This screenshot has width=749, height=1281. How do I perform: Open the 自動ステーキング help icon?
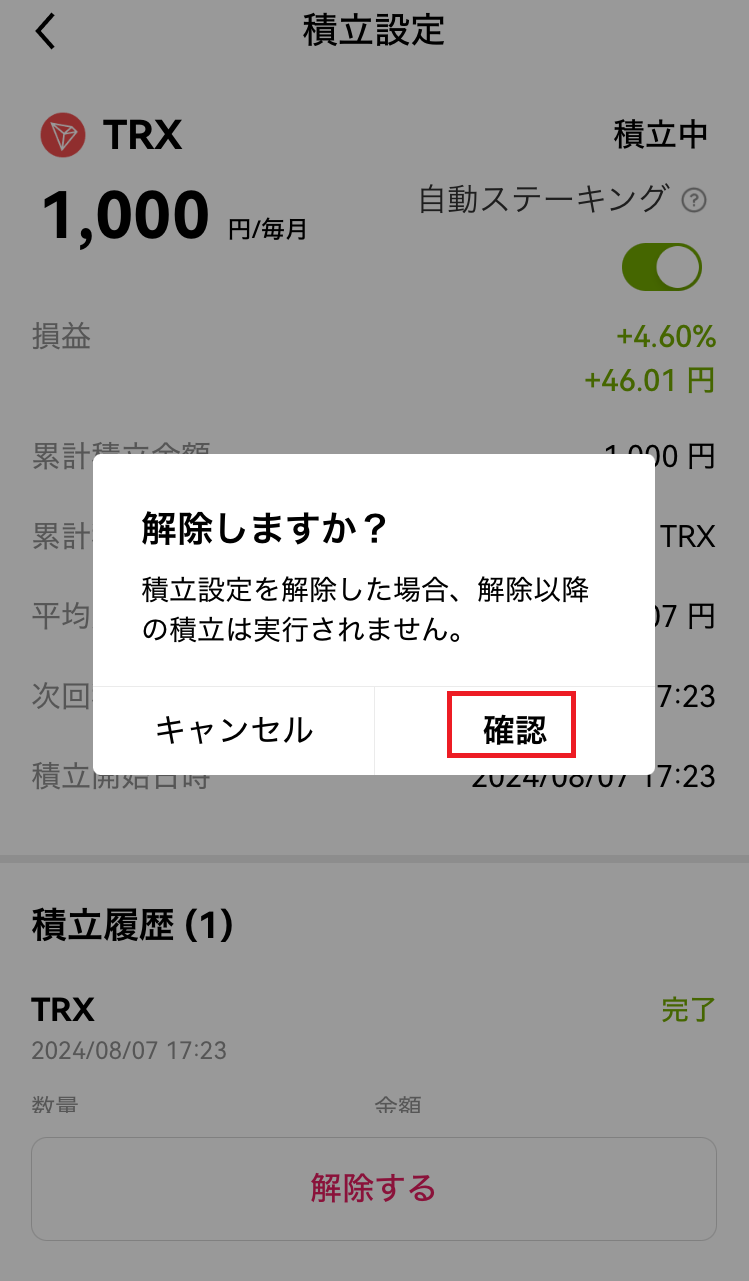694,200
